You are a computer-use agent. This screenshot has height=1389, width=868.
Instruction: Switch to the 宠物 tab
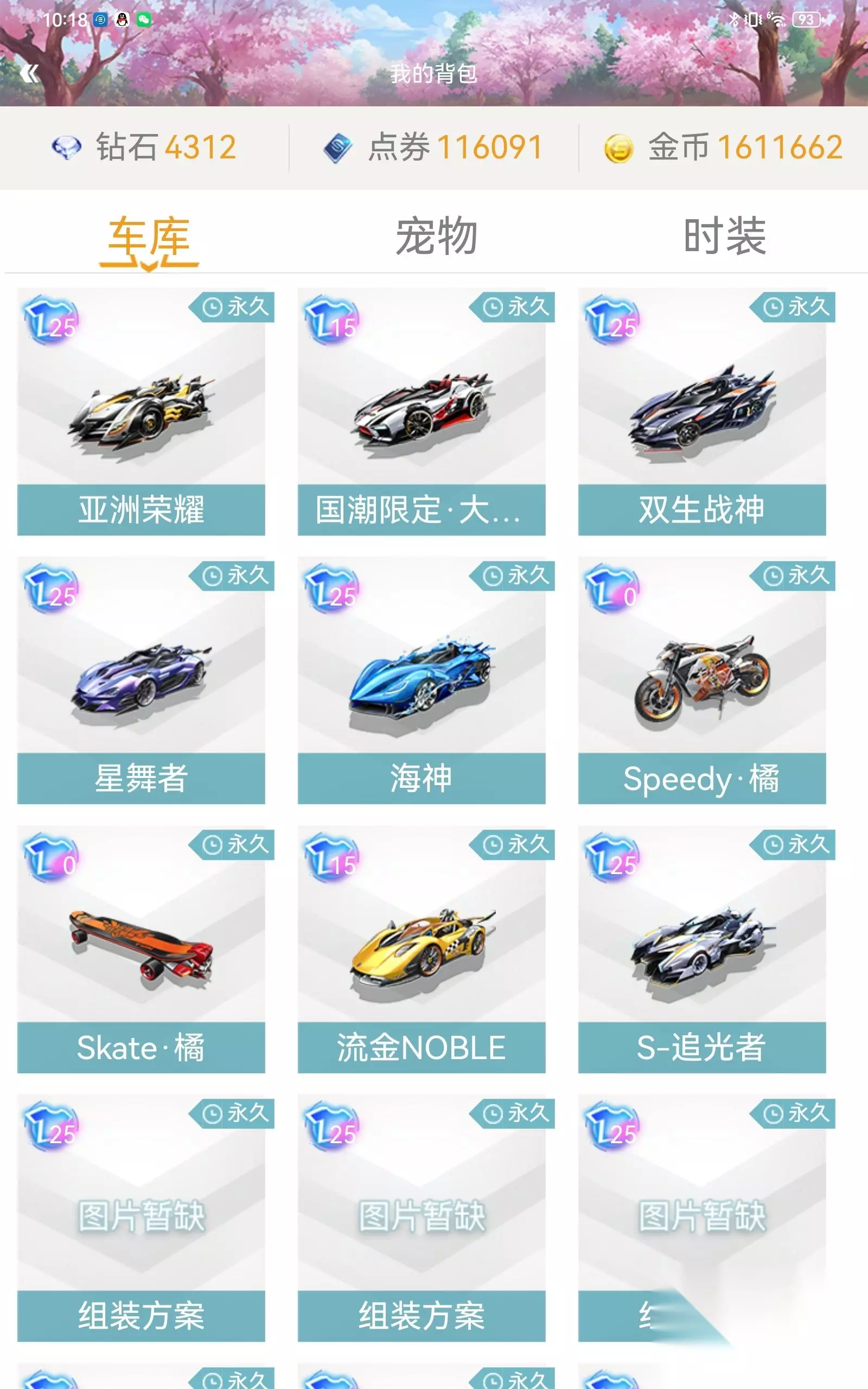(x=436, y=236)
